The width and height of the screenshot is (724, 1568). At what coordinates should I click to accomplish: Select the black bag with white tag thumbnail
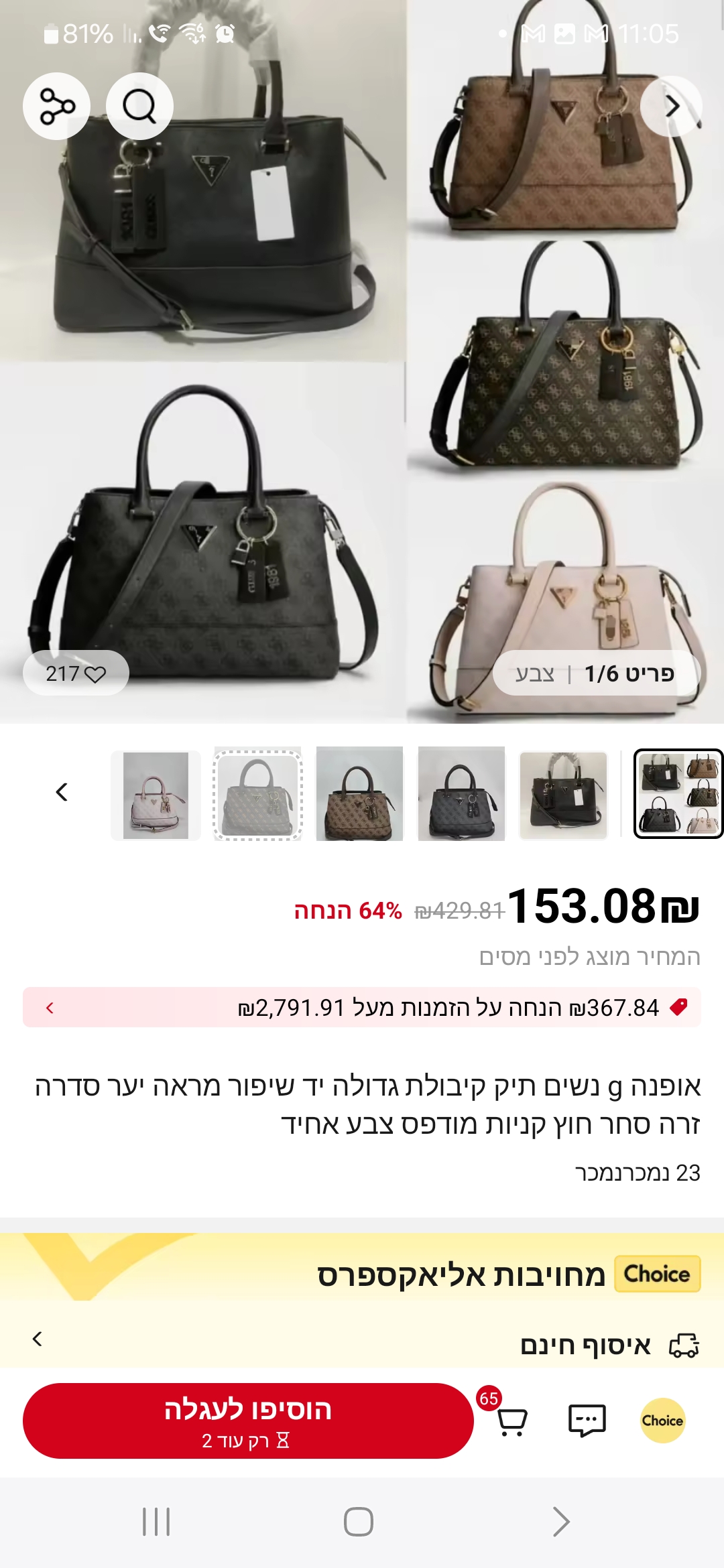563,795
